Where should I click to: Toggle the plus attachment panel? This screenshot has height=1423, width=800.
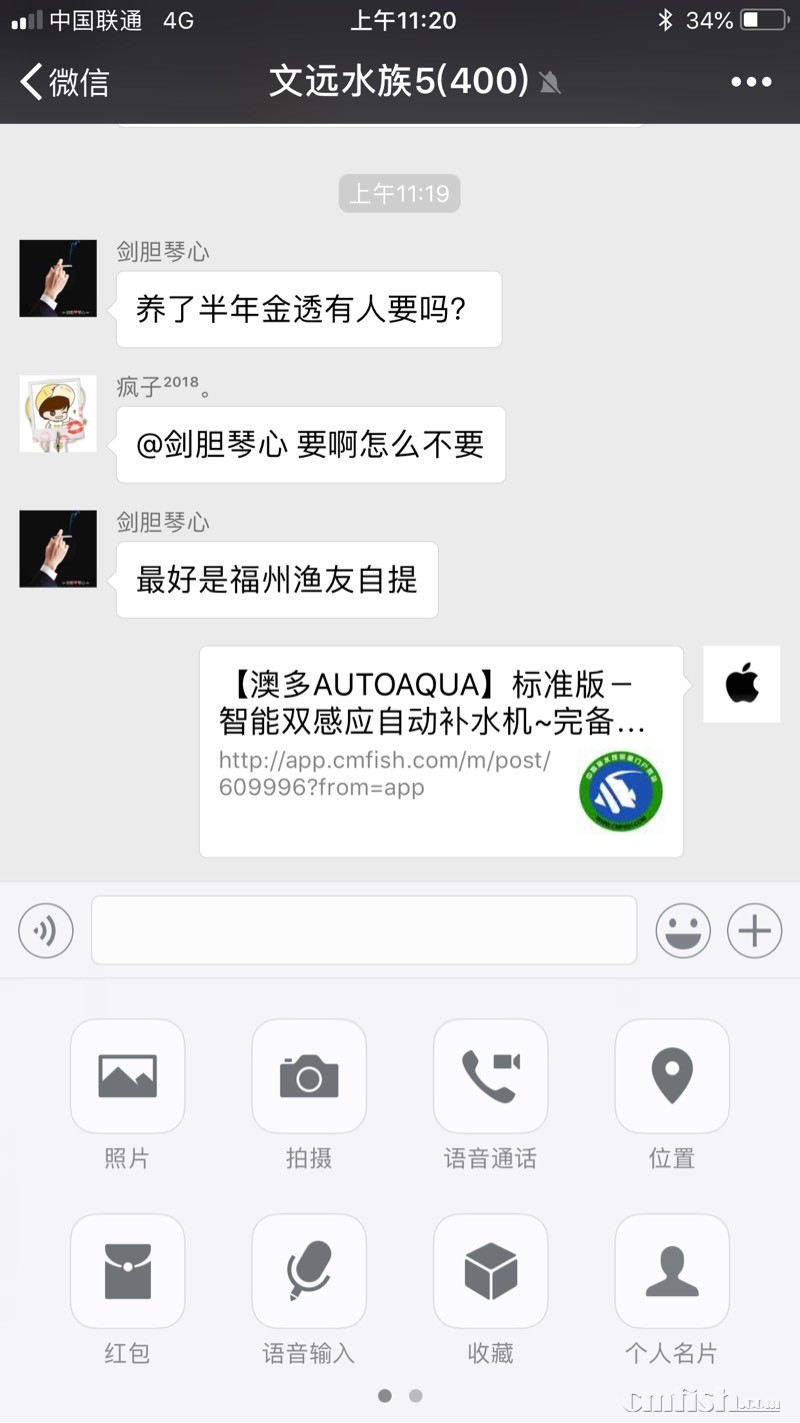[754, 931]
